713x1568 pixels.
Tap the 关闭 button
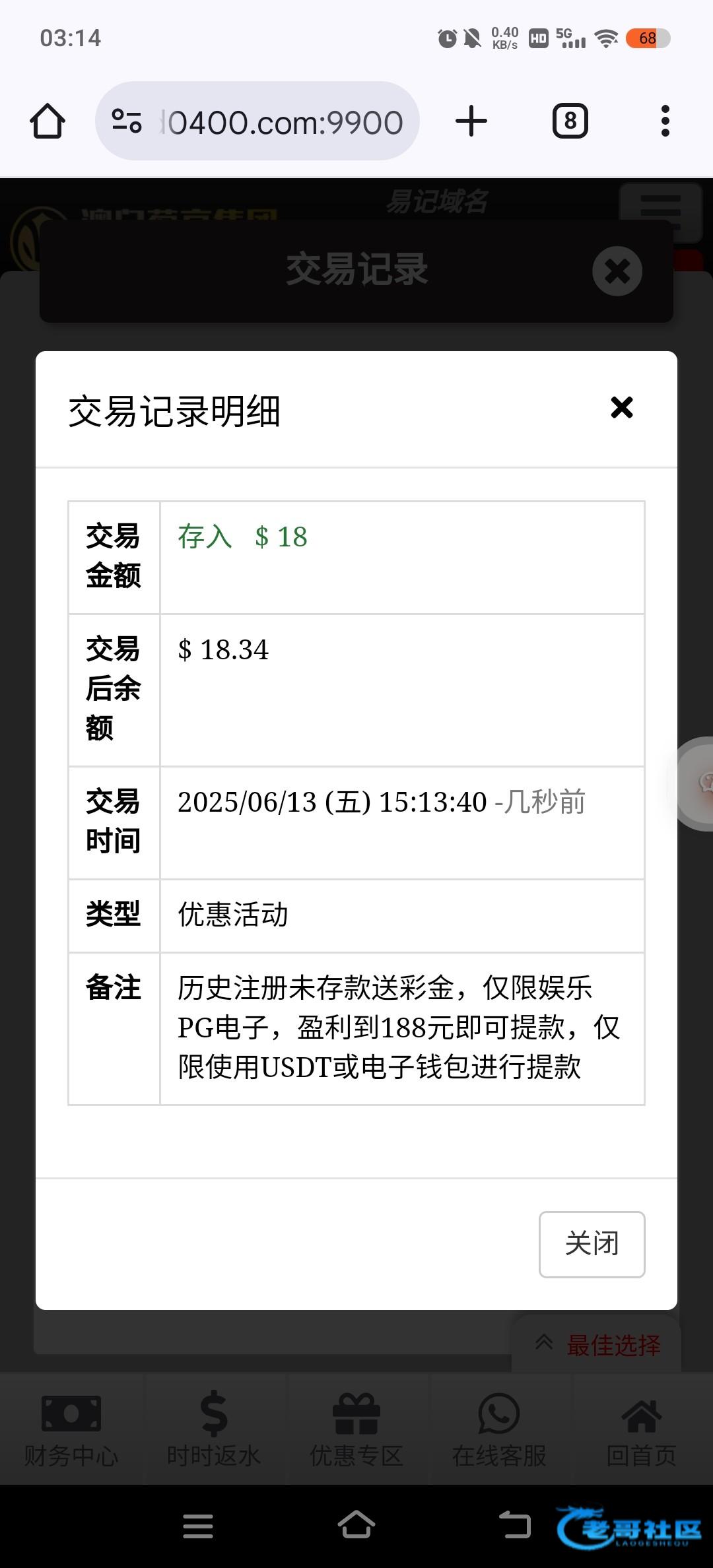click(592, 1244)
